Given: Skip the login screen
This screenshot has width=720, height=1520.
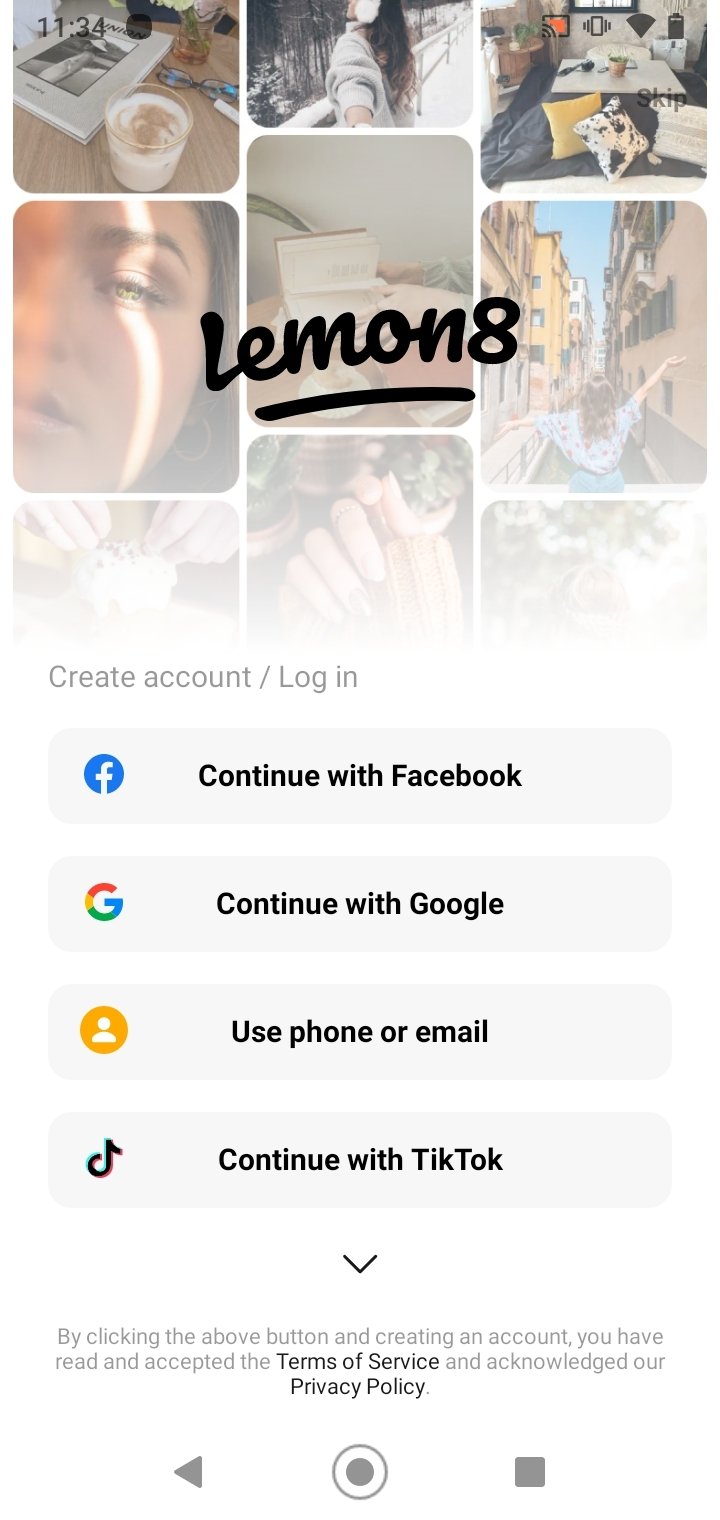Looking at the screenshot, I should pos(661,98).
